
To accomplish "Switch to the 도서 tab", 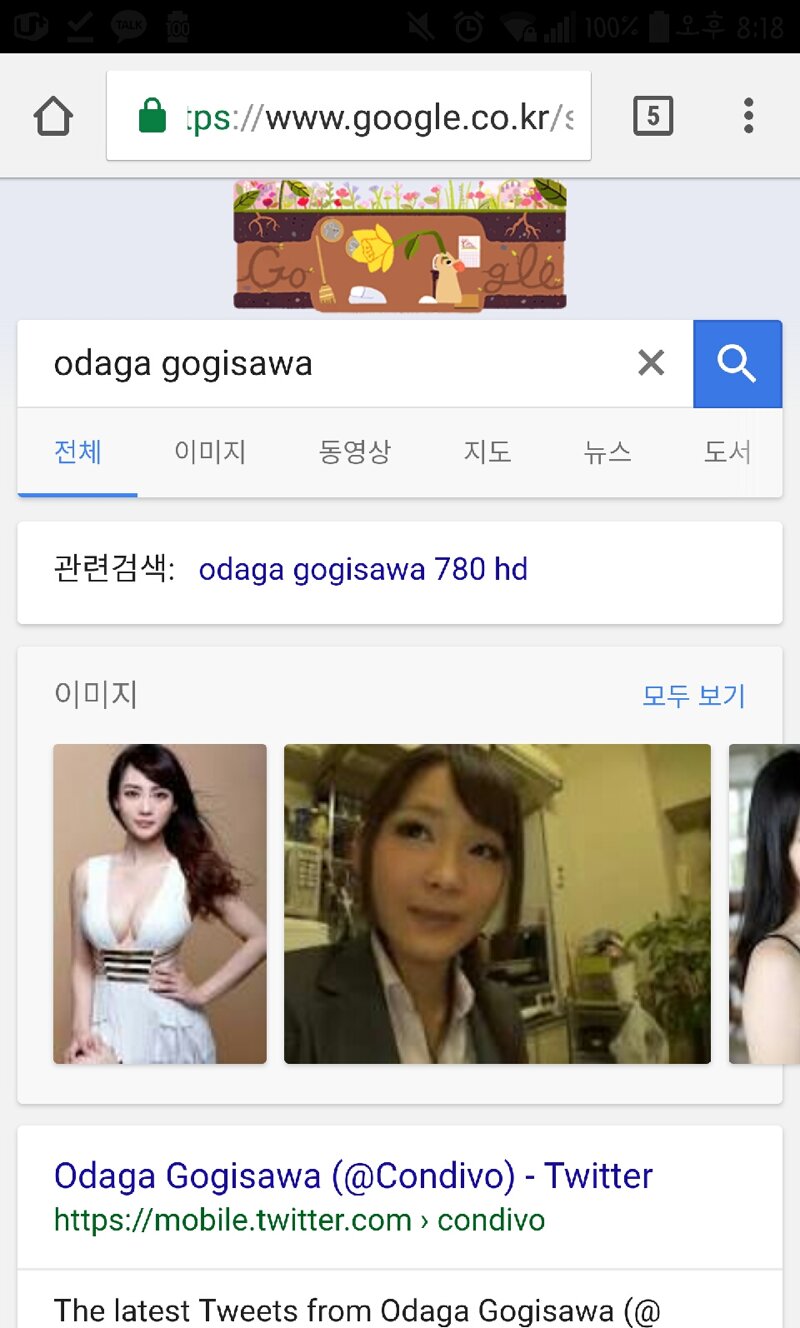I will point(727,452).
